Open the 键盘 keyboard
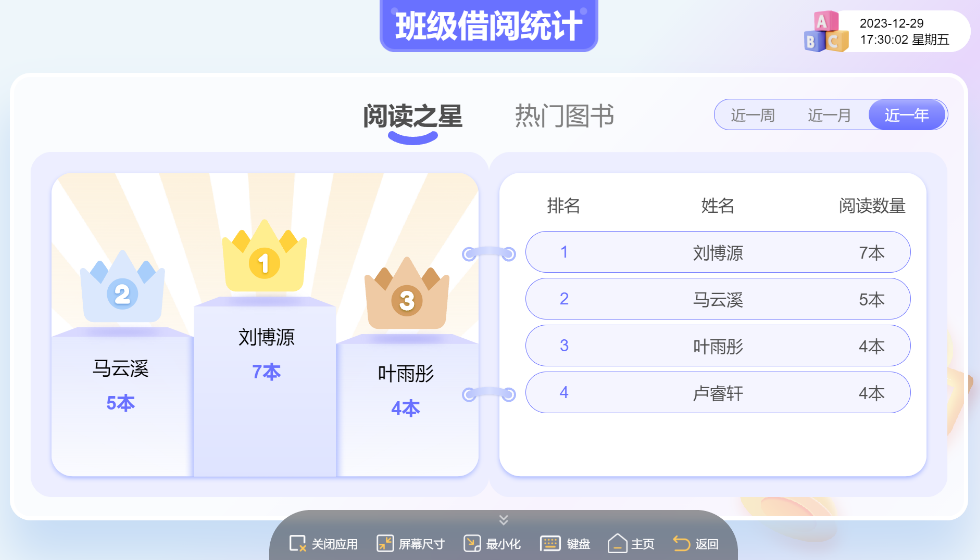980x560 pixels. 565,544
